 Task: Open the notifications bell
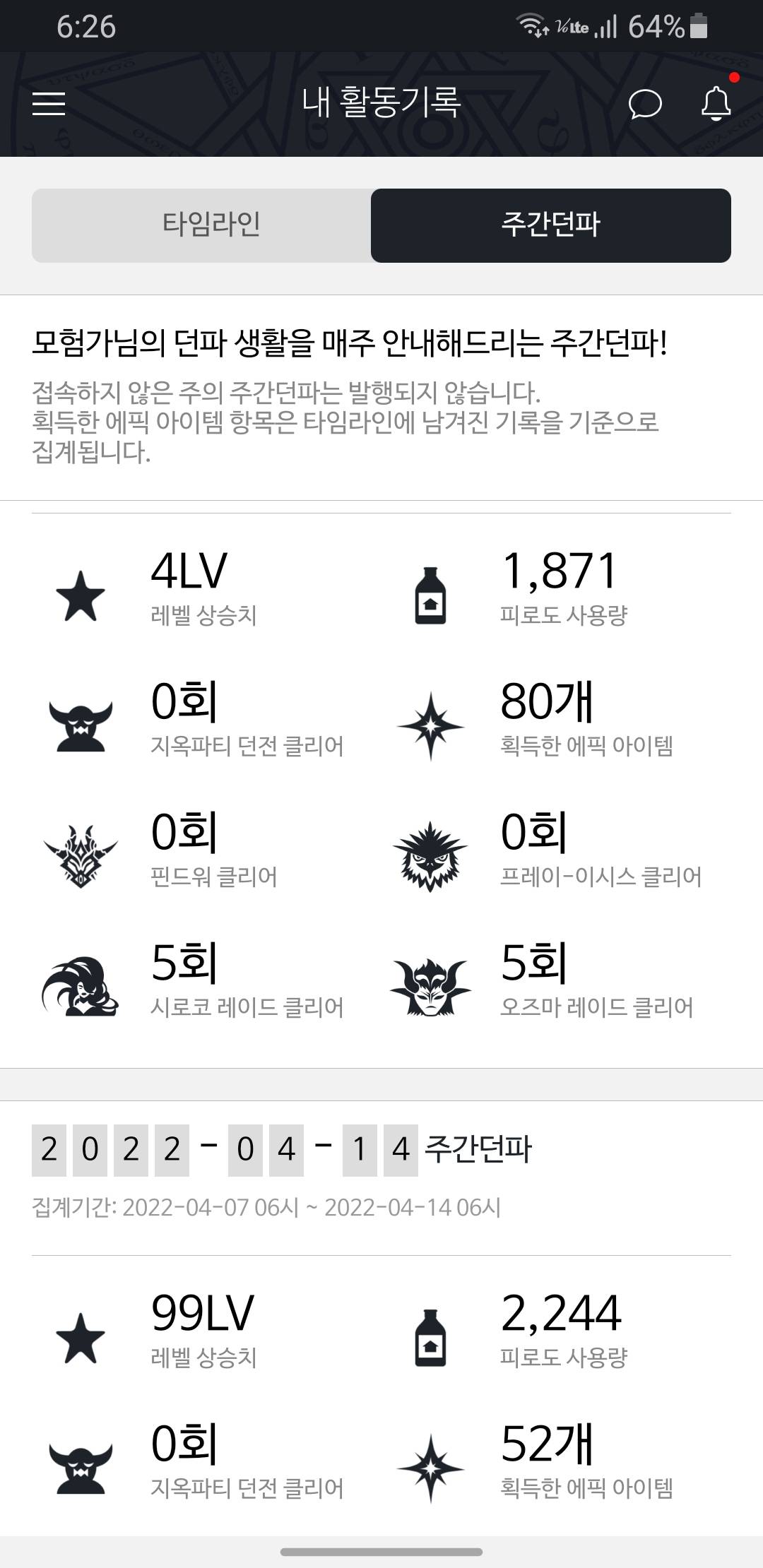click(716, 104)
